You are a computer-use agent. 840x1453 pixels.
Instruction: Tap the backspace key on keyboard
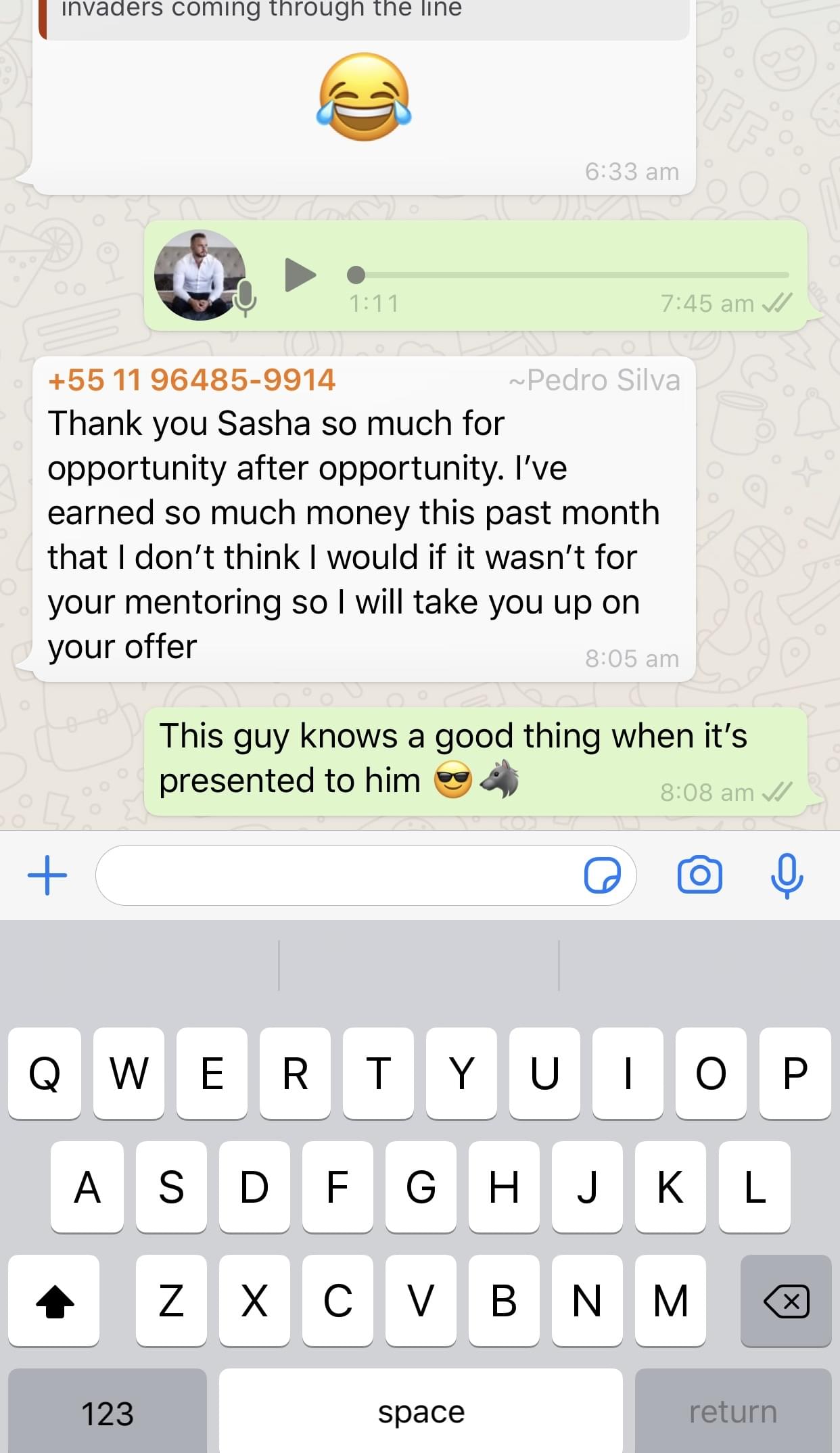point(785,1301)
